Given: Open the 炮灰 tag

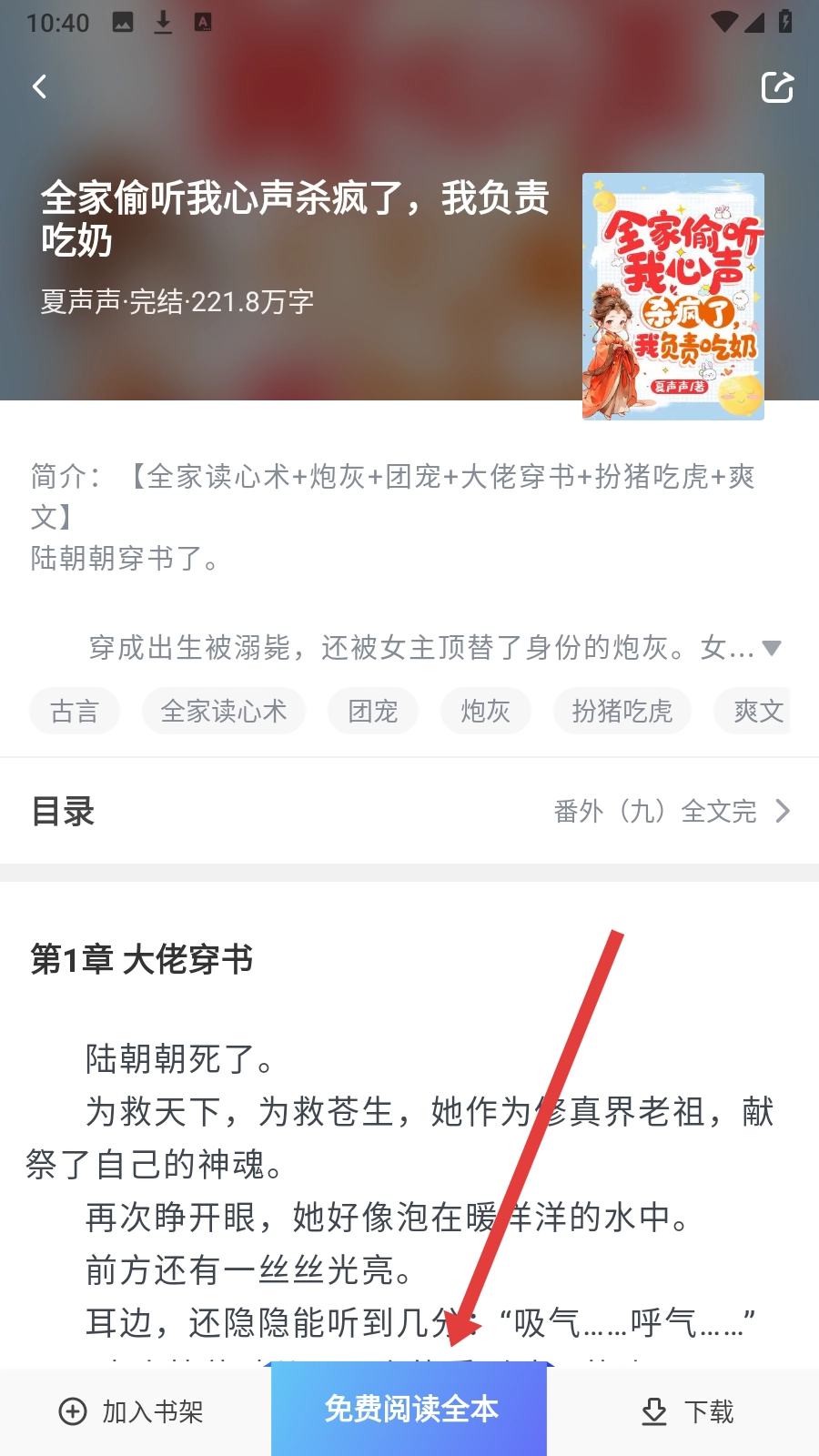Looking at the screenshot, I should click(486, 711).
